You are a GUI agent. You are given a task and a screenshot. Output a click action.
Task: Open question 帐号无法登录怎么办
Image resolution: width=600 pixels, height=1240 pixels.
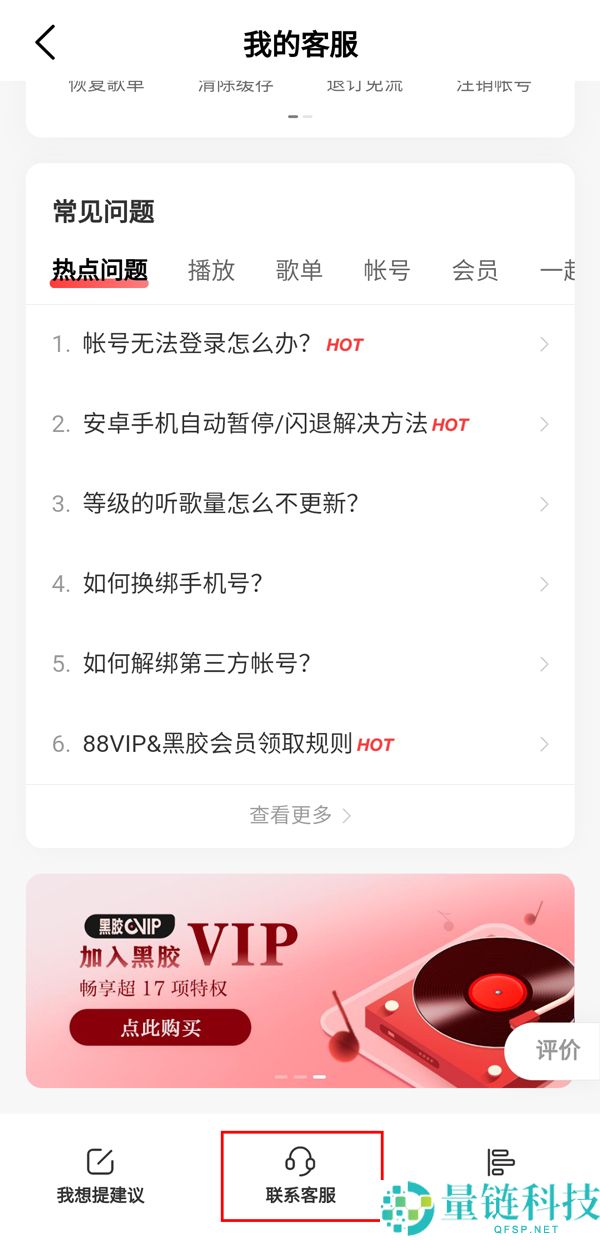pyautogui.click(x=300, y=344)
